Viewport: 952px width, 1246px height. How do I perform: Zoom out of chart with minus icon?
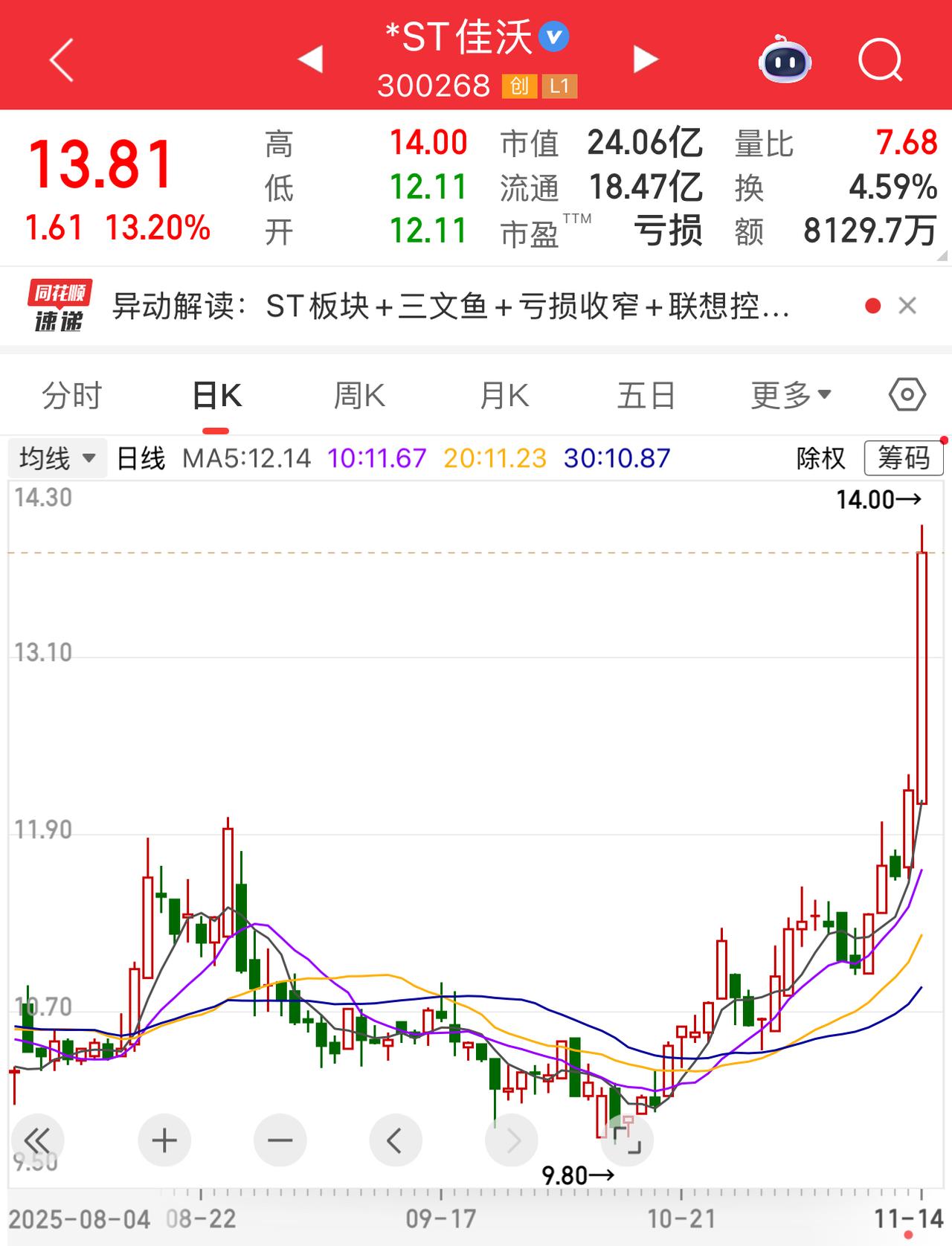pyautogui.click(x=280, y=1140)
